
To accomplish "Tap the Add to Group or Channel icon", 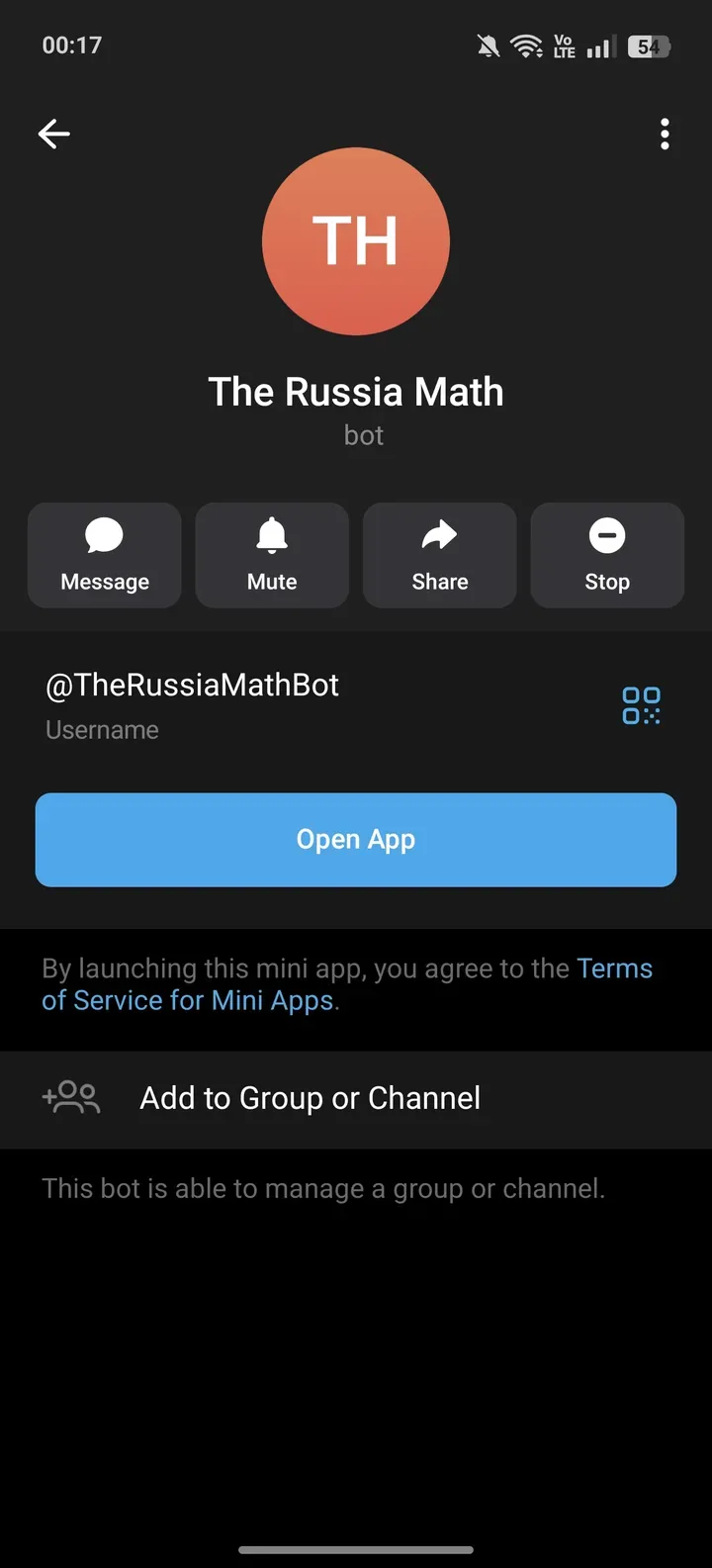I will click(x=70, y=1098).
